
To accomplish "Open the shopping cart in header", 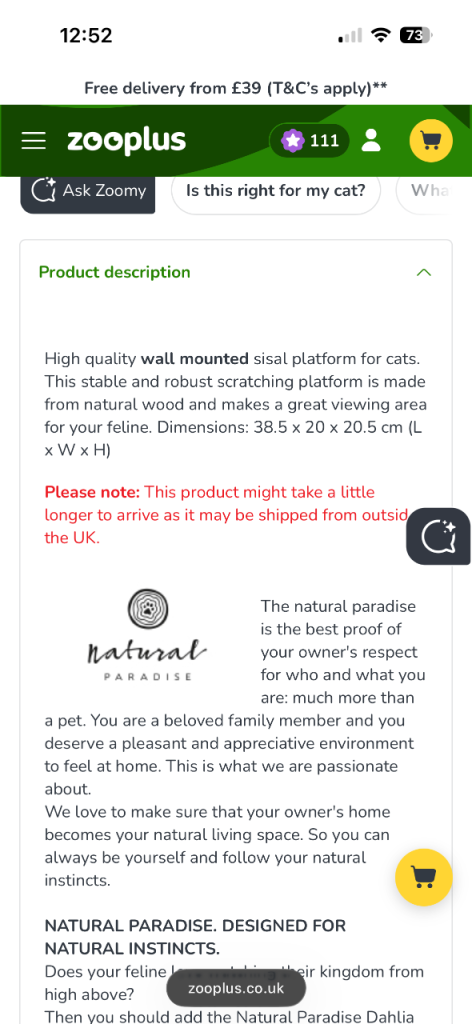I will coord(431,140).
